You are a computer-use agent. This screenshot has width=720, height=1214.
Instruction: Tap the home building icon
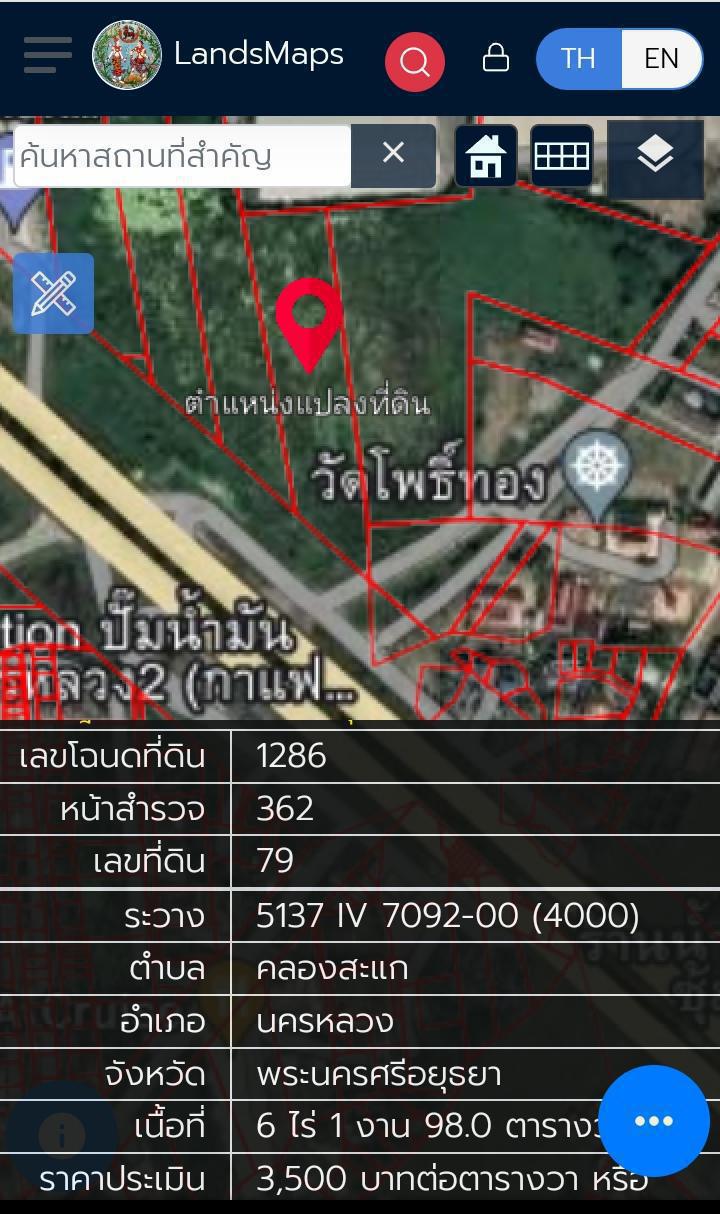click(x=486, y=156)
